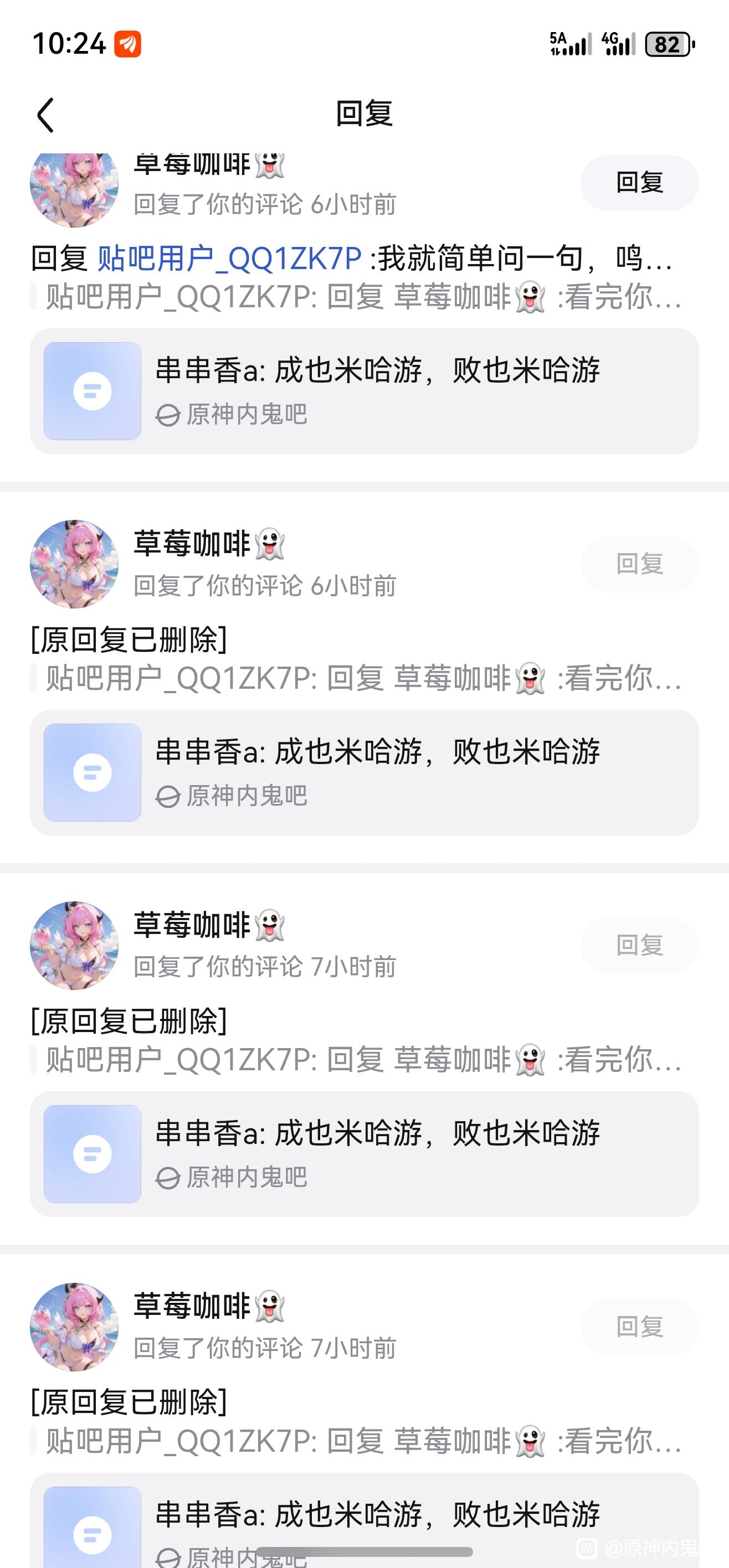Go back from the 回复 page

[45, 115]
